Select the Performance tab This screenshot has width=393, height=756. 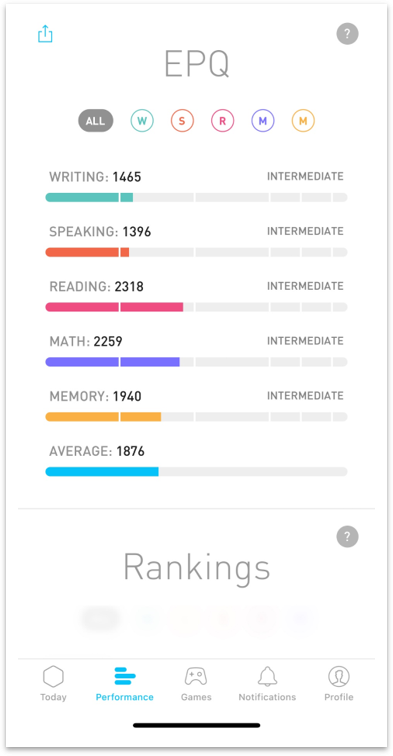(x=124, y=684)
